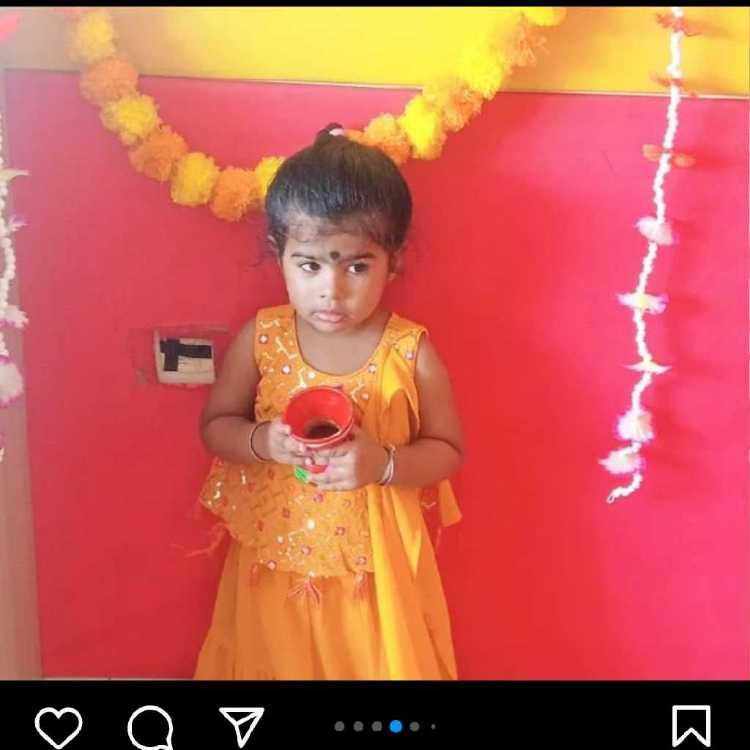Save this post with the bookmark icon

[x=691, y=726]
